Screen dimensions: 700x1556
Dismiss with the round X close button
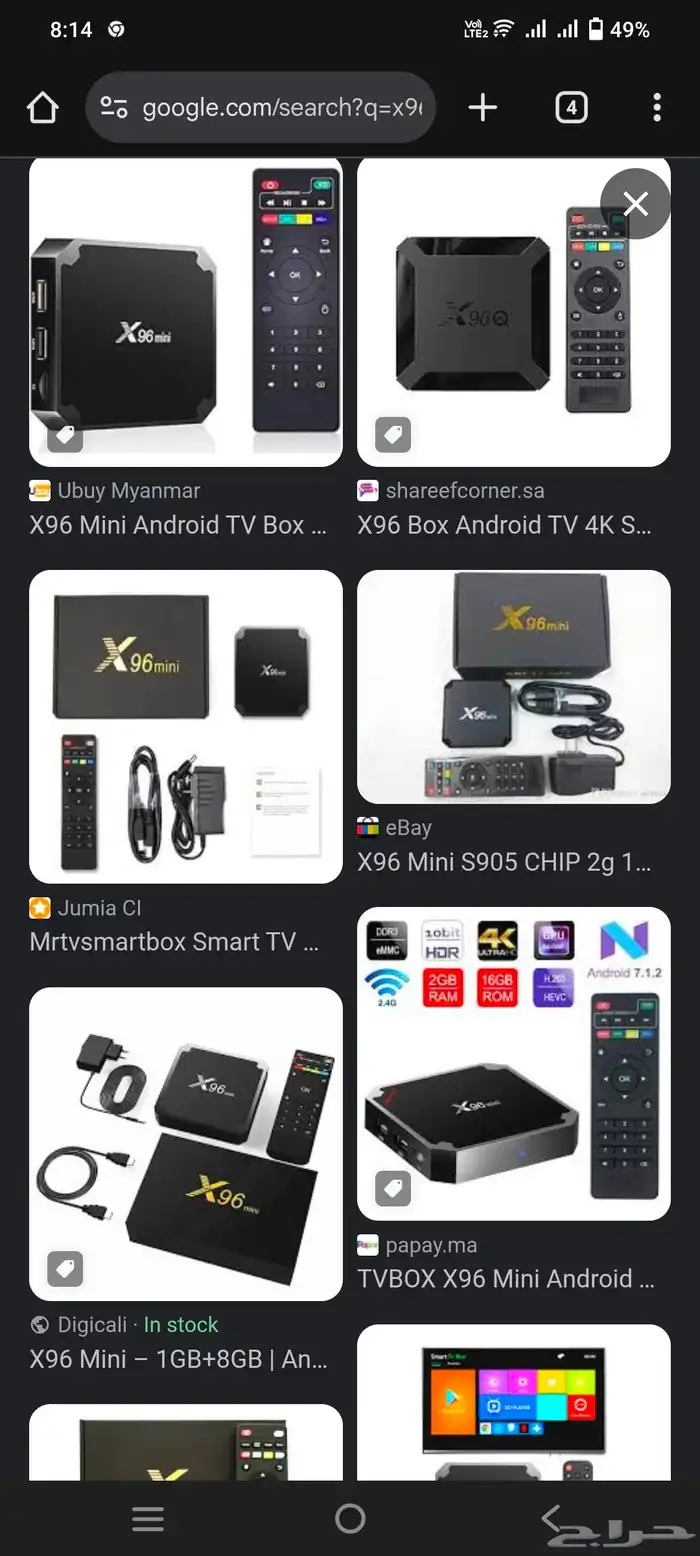(x=635, y=204)
